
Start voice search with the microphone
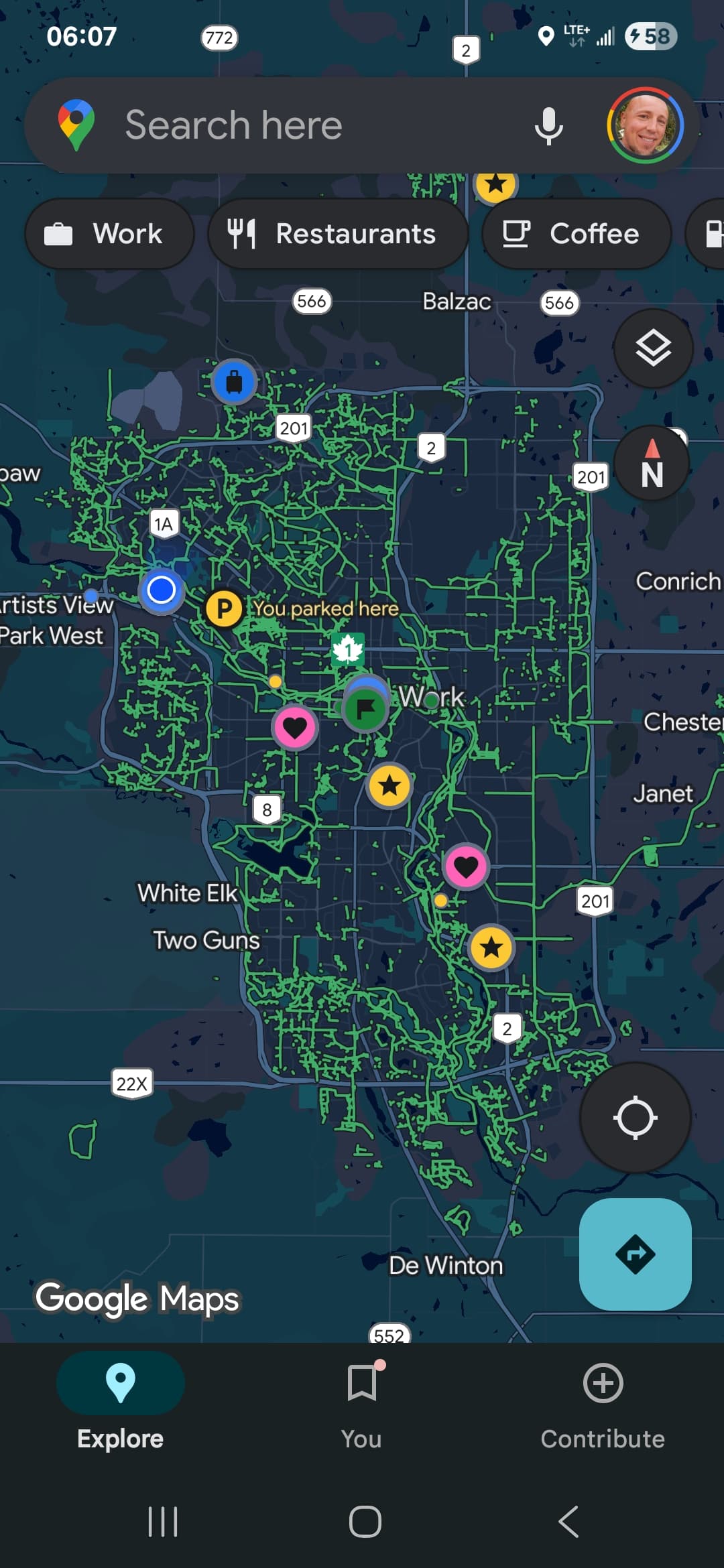coord(548,126)
